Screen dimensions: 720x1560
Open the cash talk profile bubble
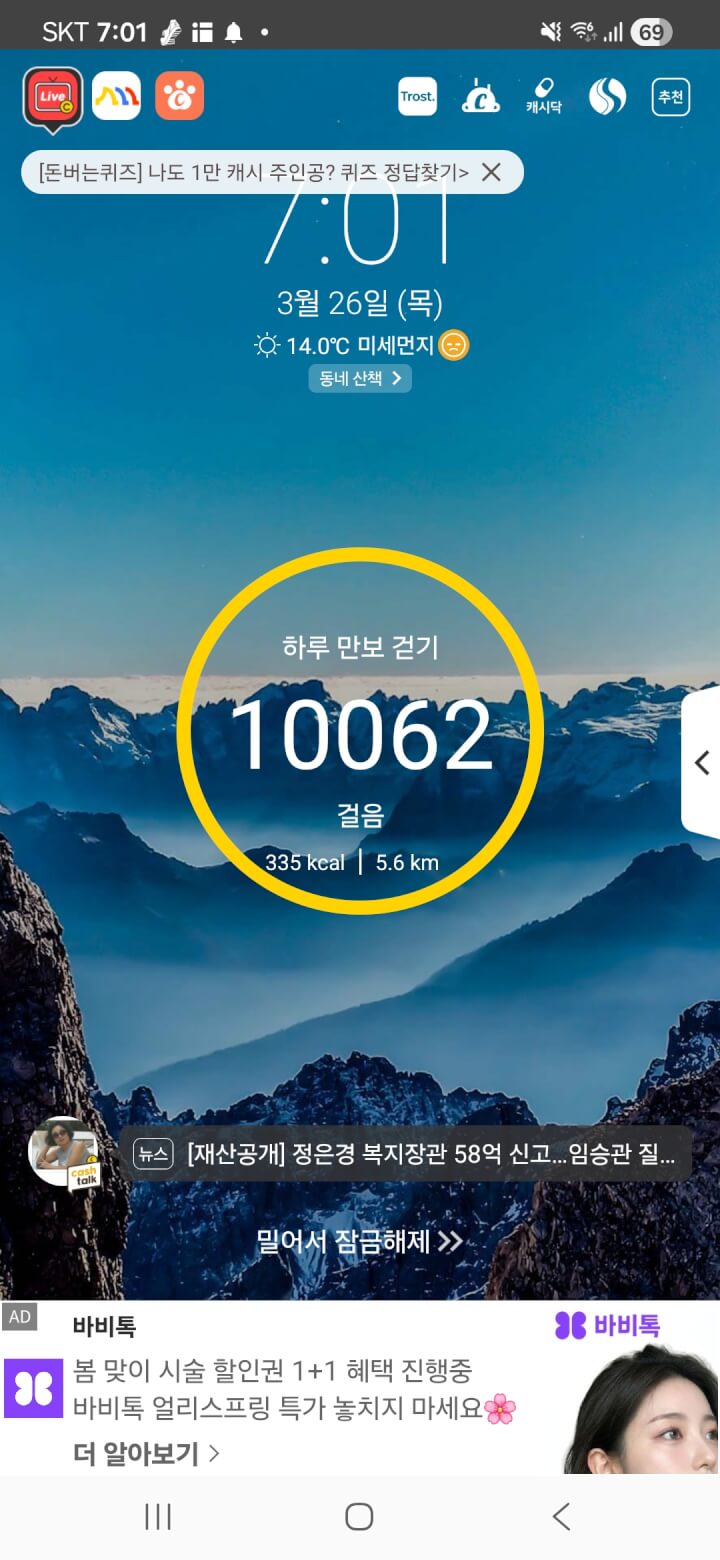pos(65,1154)
